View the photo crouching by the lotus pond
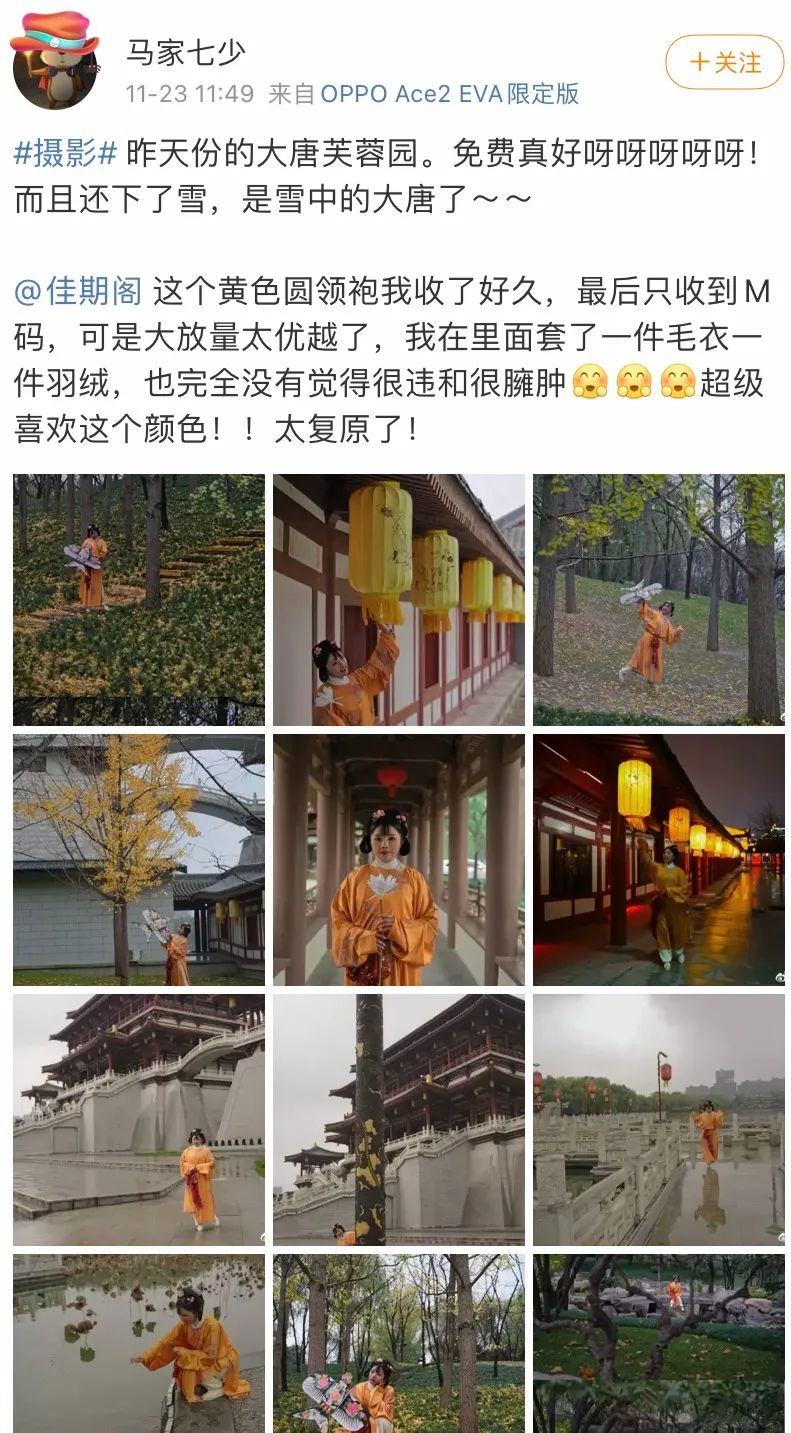This screenshot has height=1433, width=791. click(x=139, y=1343)
